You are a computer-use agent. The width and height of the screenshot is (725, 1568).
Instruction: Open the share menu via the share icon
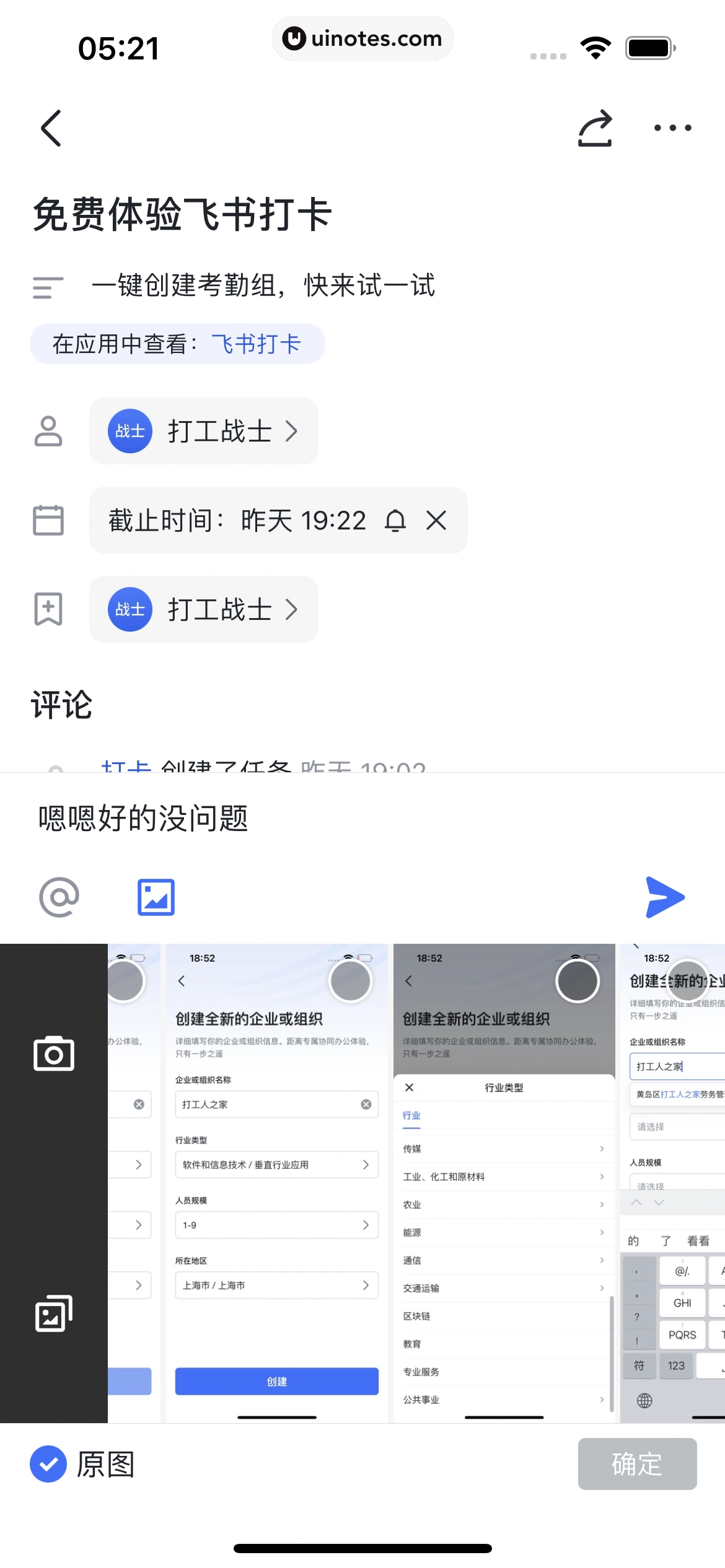pos(594,128)
